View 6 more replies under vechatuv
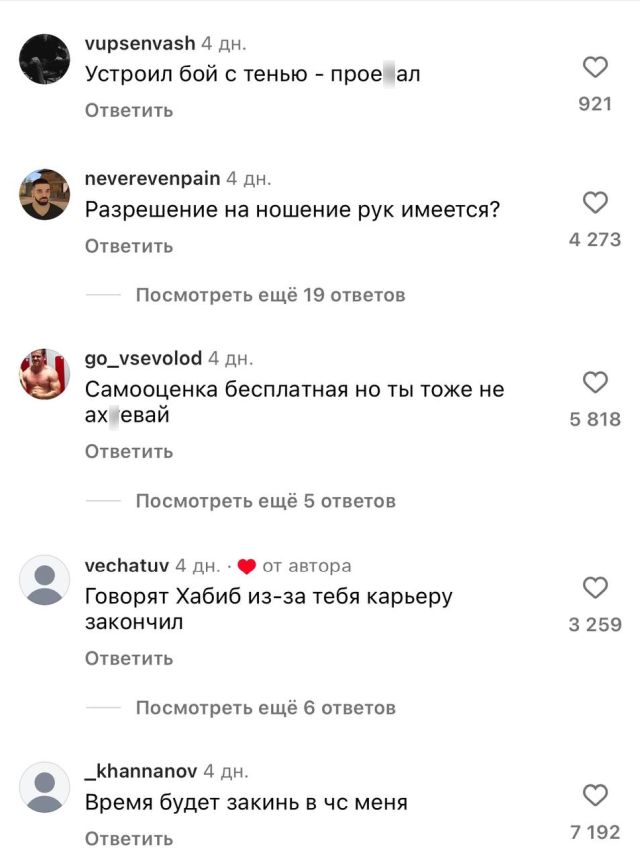This screenshot has height=859, width=640. pos(265,708)
